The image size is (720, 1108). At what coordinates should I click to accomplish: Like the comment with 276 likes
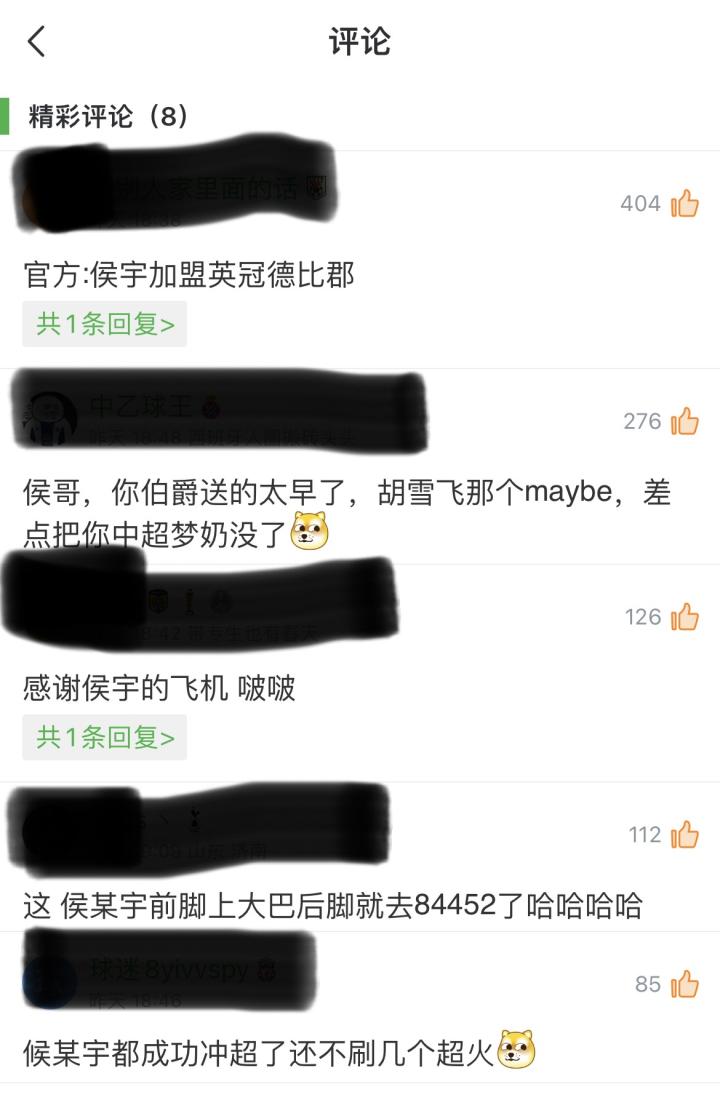point(685,422)
